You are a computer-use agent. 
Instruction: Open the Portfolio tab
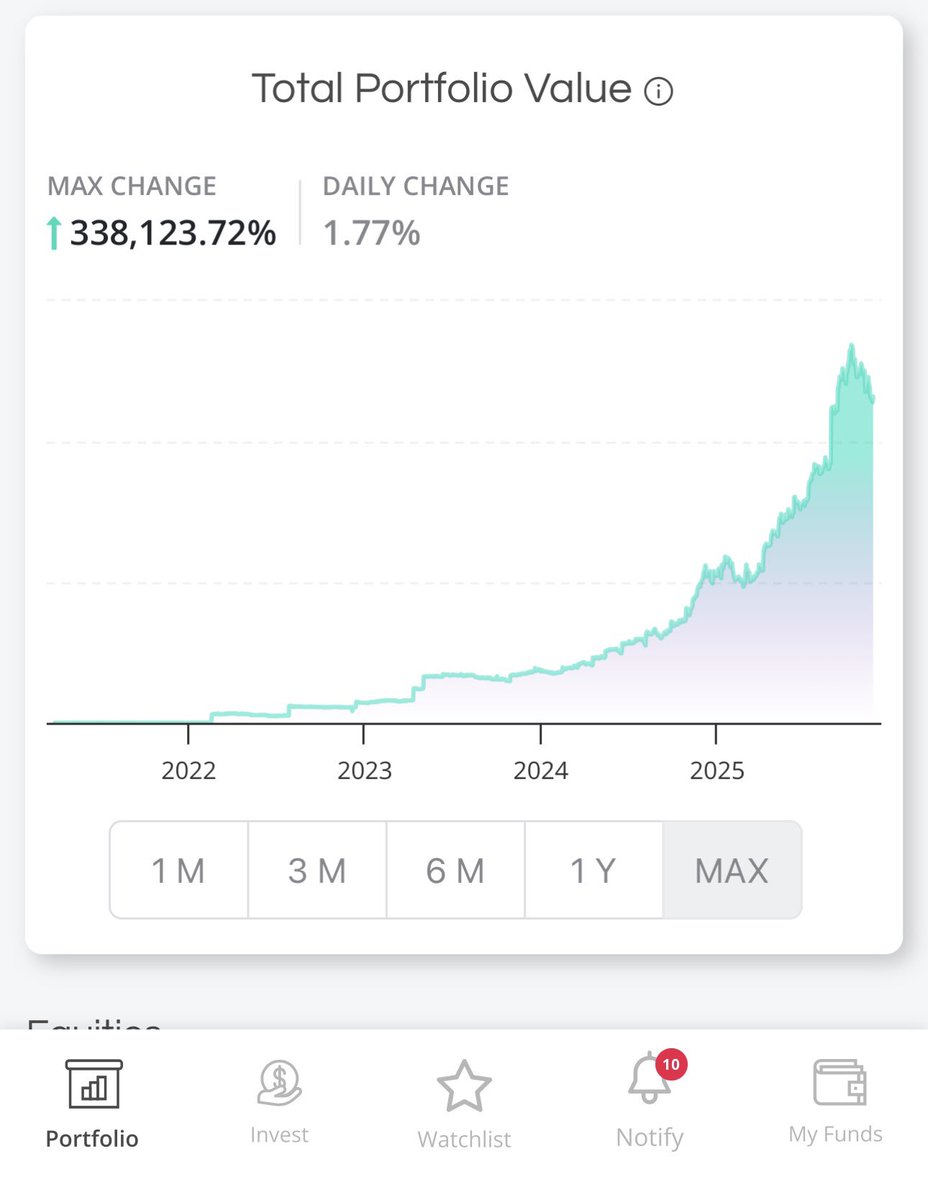tap(93, 1103)
